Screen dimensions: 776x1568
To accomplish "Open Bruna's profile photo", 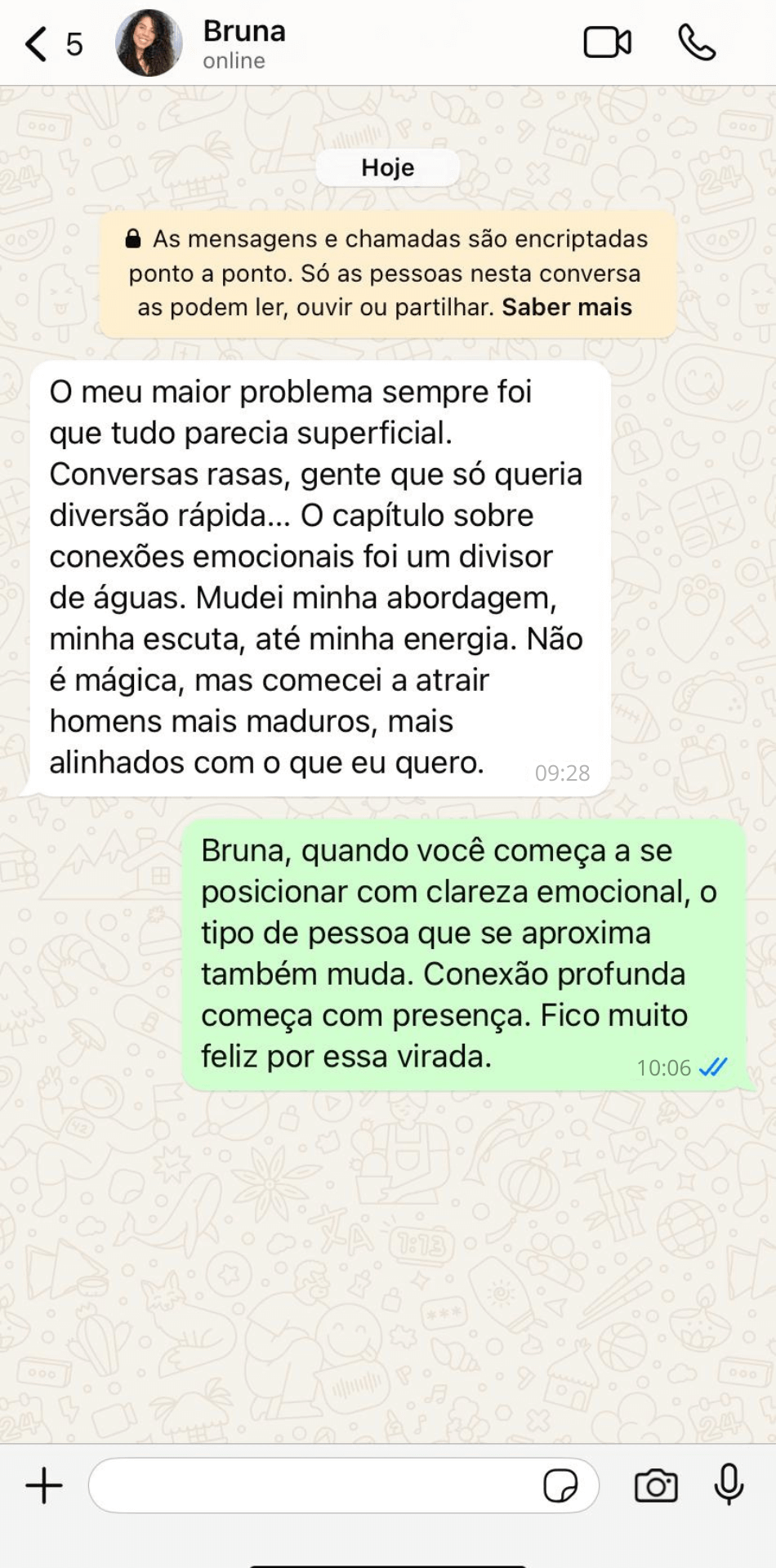I will (x=149, y=44).
